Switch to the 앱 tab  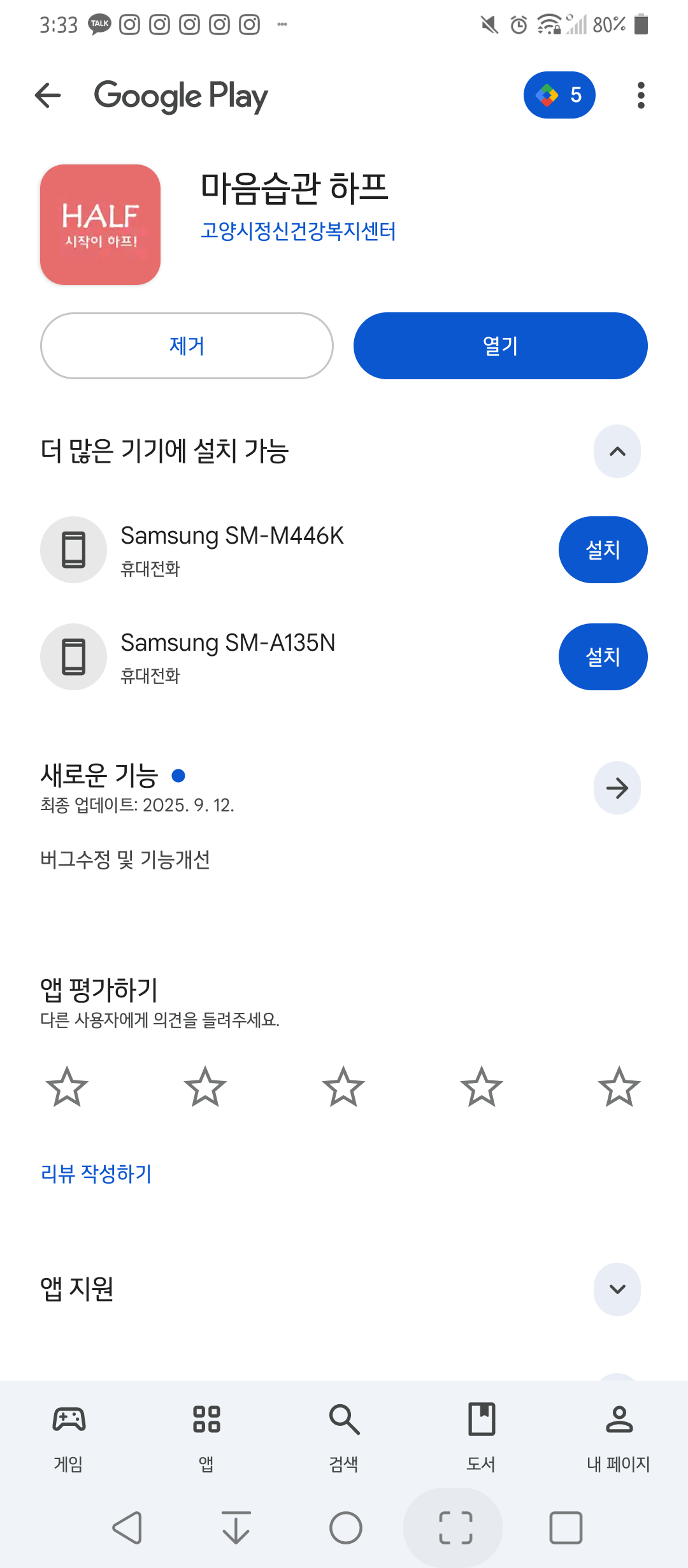click(206, 1434)
